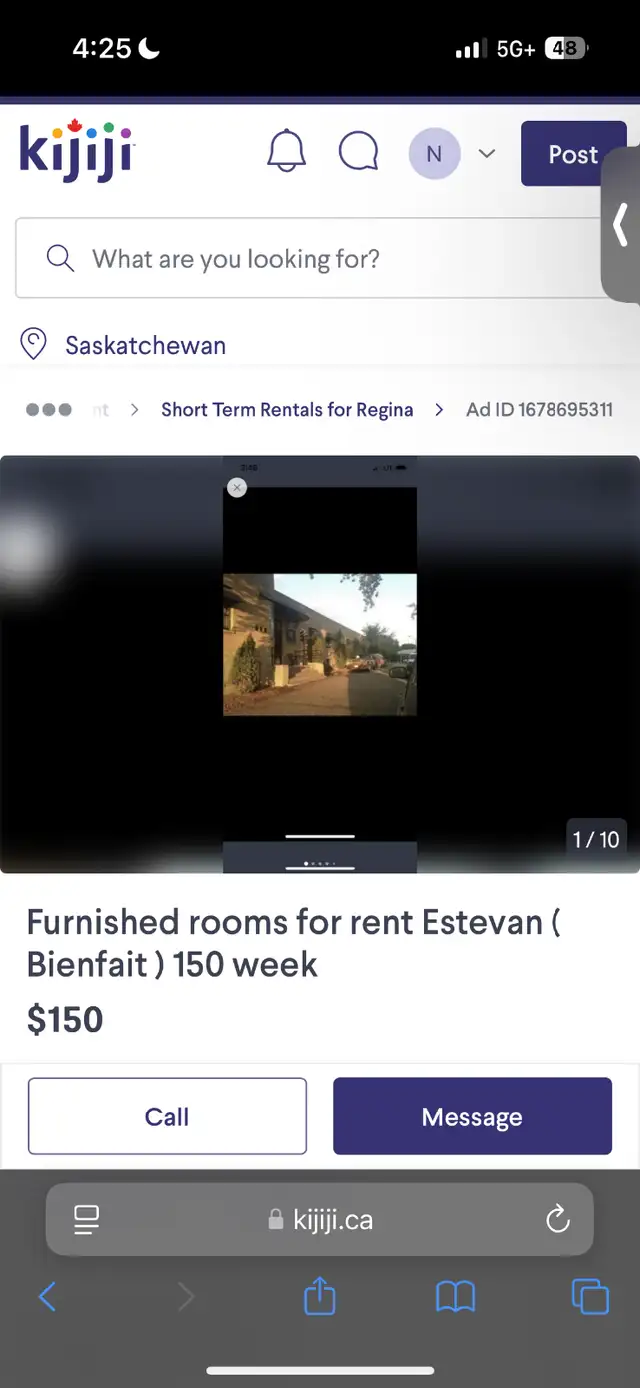Go back to the previous page in Safari
Screen dimensions: 640x1388
tap(47, 1297)
